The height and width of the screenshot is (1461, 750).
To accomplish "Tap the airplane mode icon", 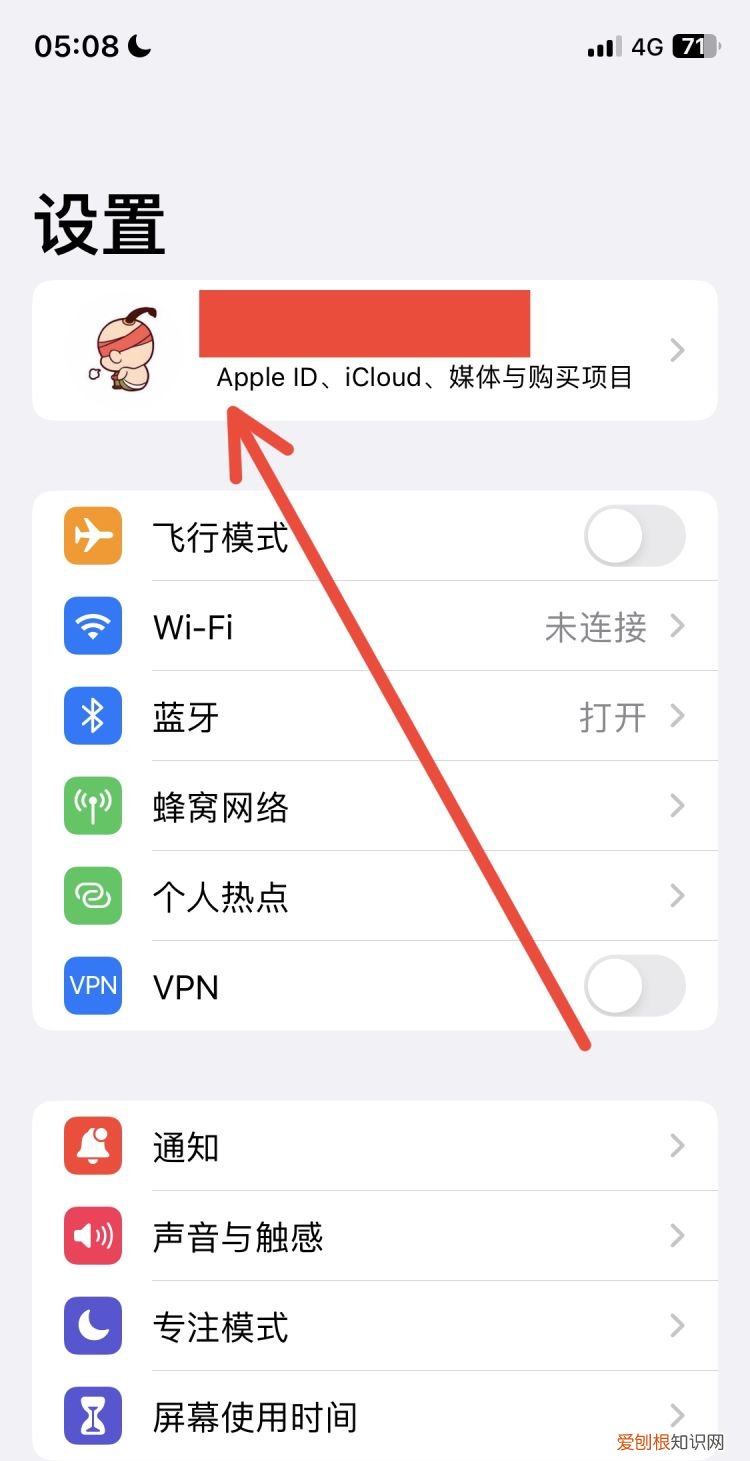I will (x=92, y=536).
